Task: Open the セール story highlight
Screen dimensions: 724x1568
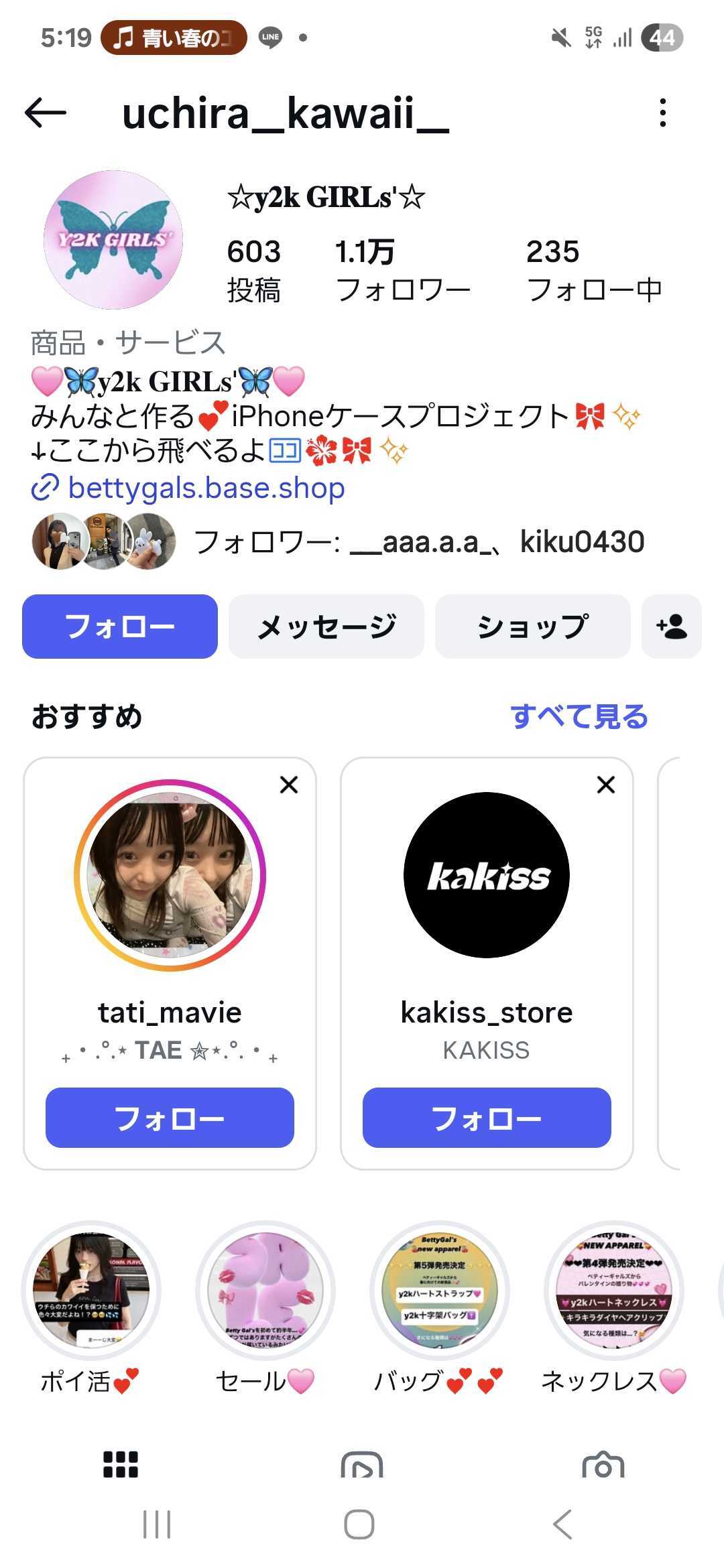Action: point(265,1290)
